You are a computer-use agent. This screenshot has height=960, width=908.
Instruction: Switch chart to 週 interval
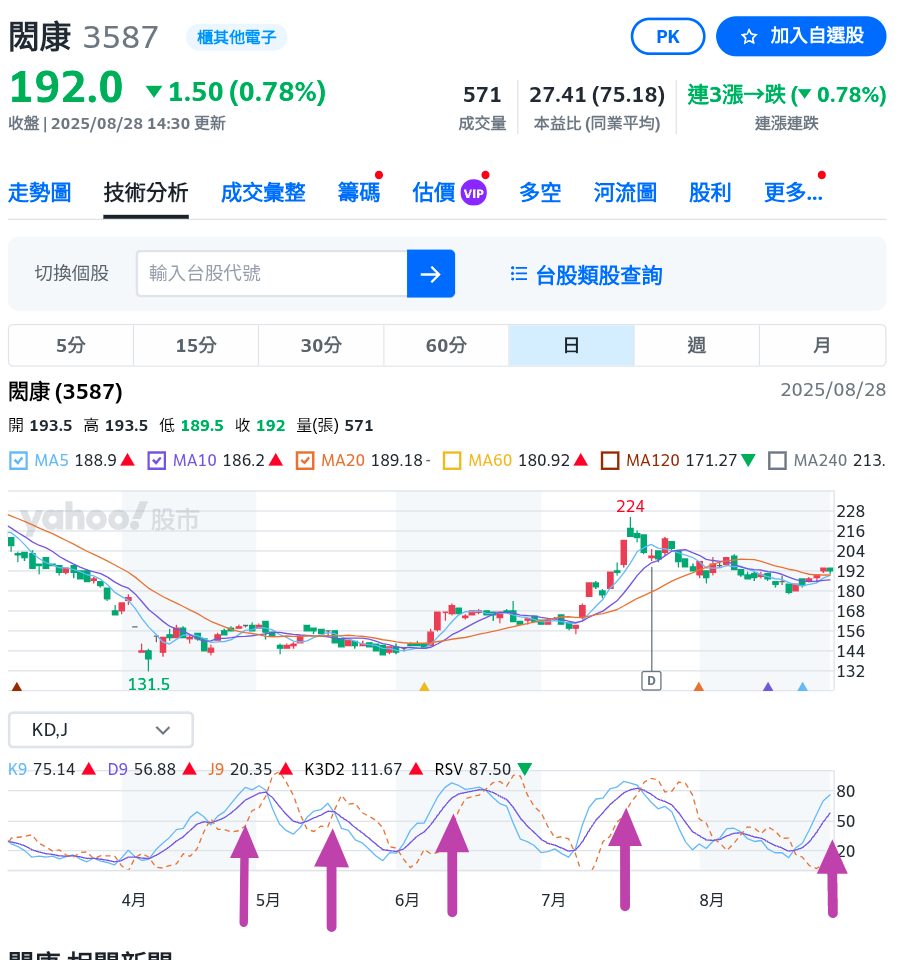[697, 345]
